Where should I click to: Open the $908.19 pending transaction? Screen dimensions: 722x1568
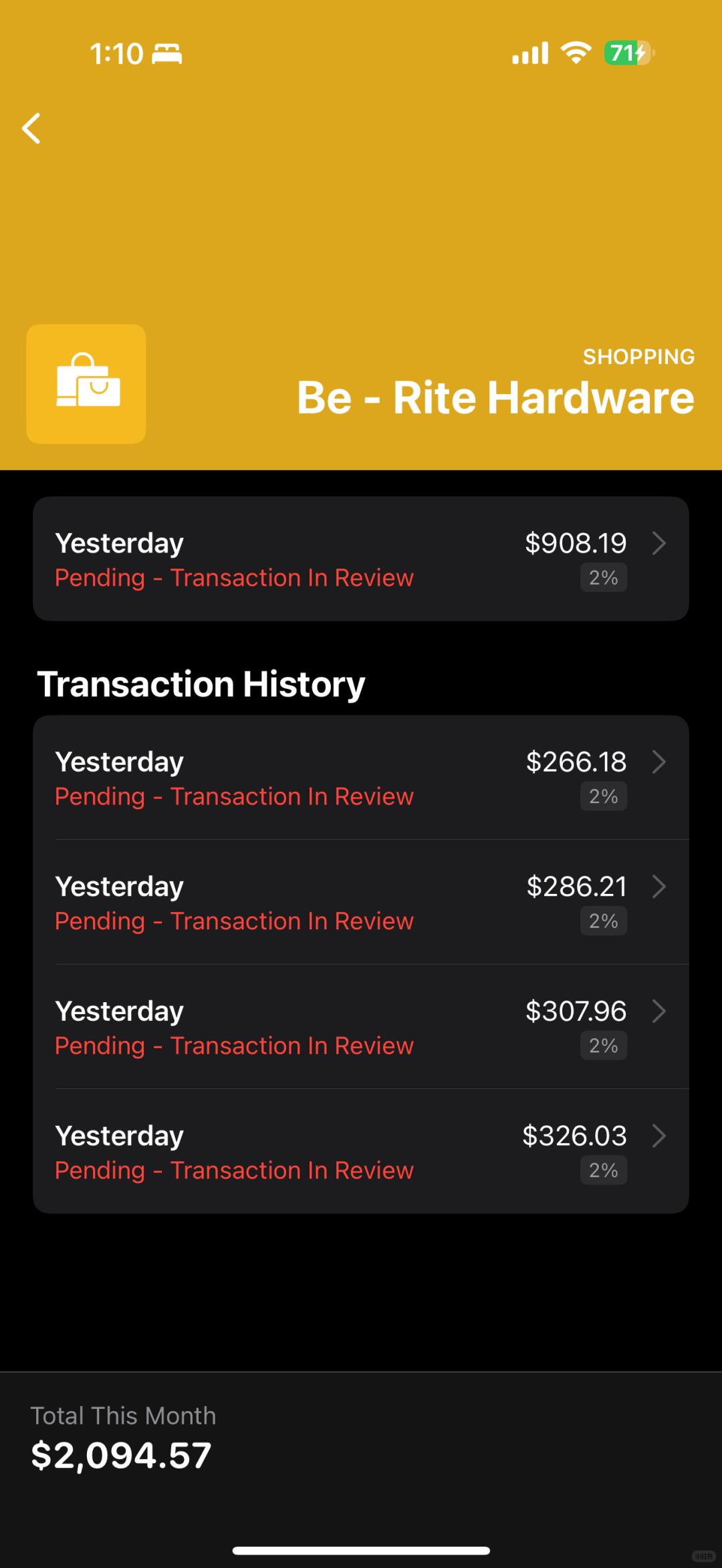click(x=361, y=559)
